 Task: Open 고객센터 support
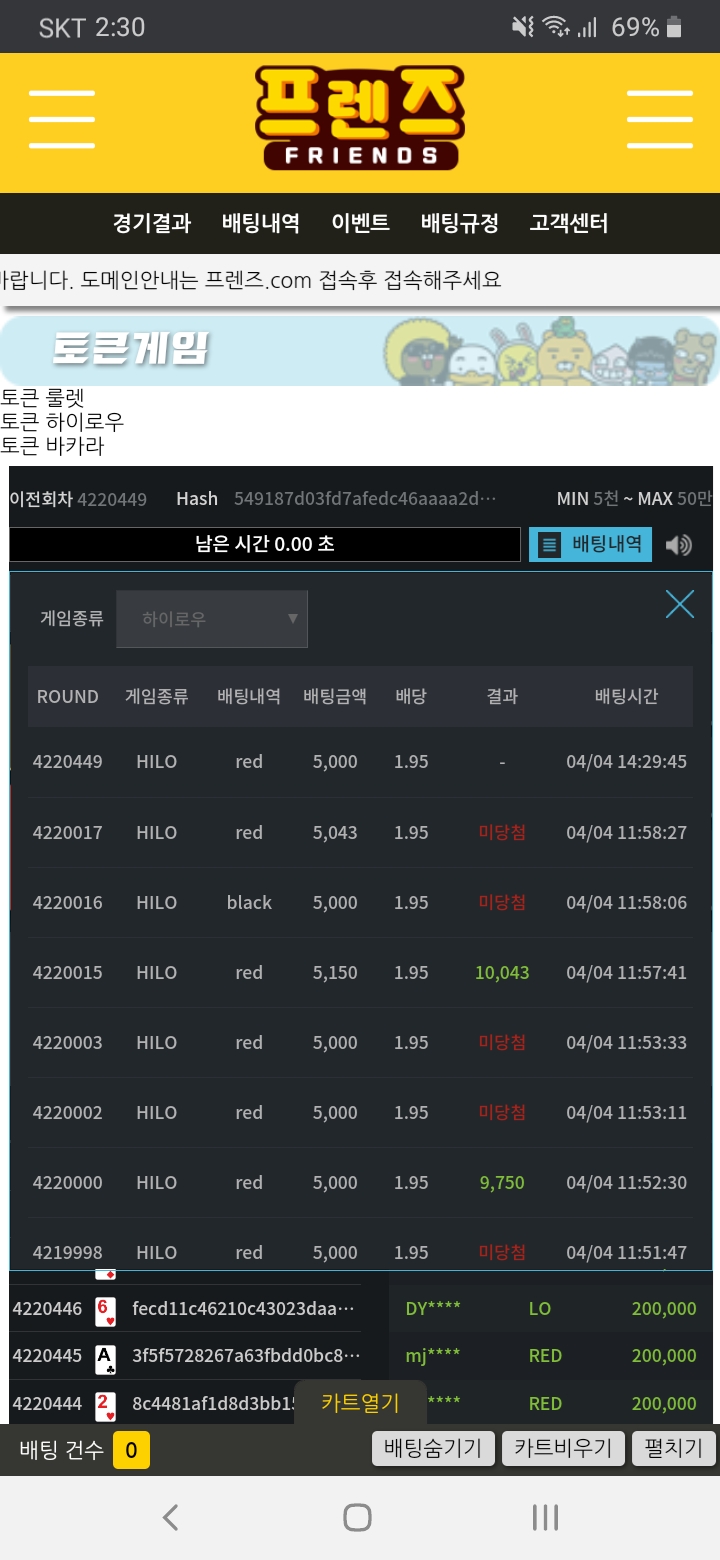569,223
